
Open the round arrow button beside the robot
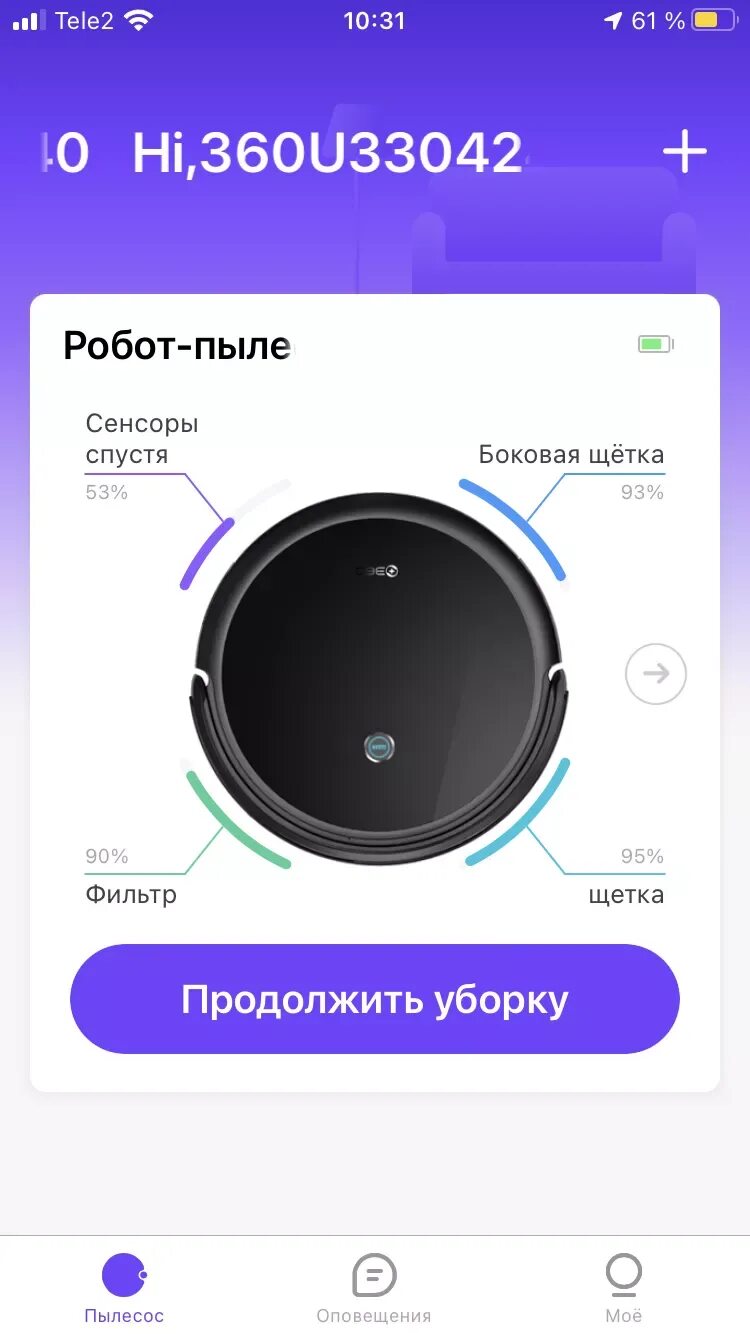point(656,674)
